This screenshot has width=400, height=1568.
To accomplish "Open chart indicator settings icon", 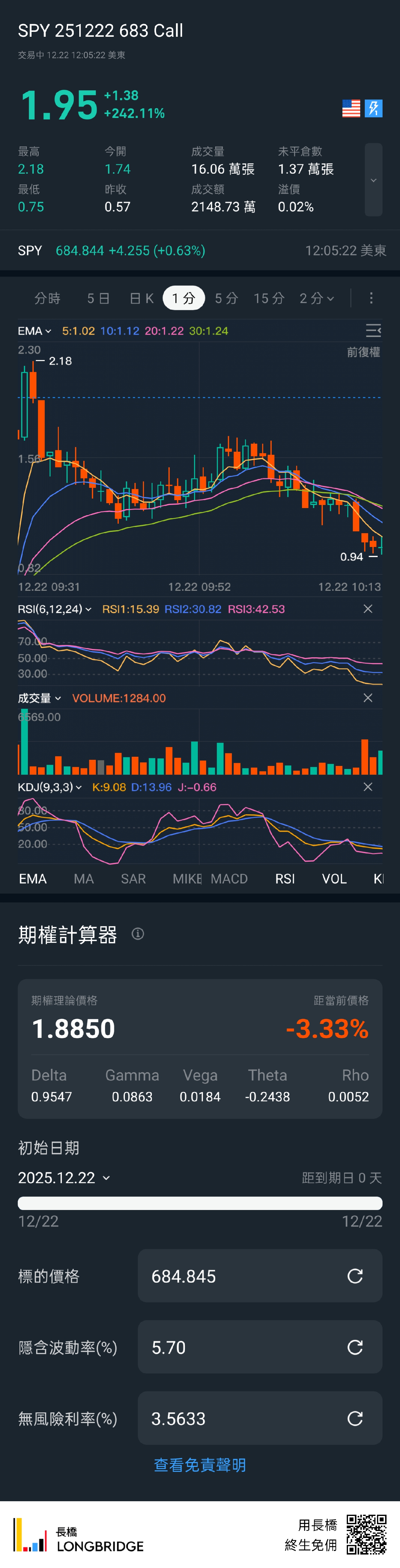I will pos(373,330).
